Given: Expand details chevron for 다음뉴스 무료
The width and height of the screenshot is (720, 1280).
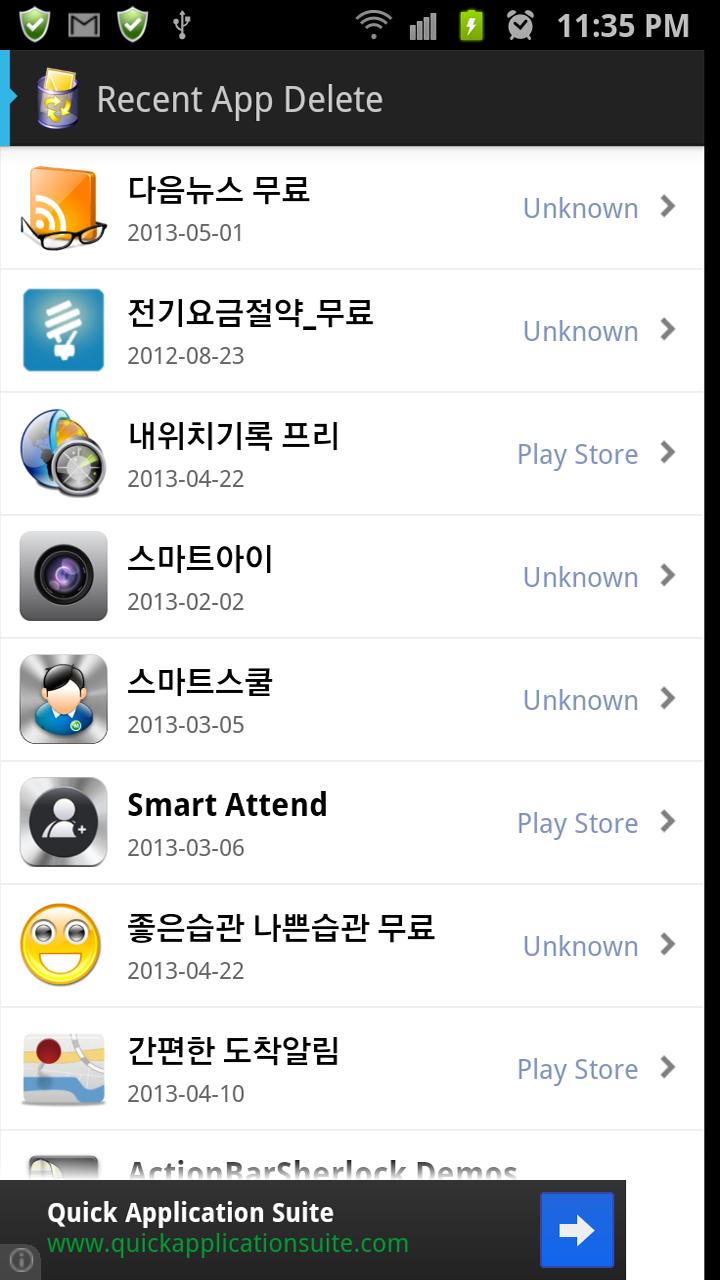Looking at the screenshot, I should [x=666, y=207].
